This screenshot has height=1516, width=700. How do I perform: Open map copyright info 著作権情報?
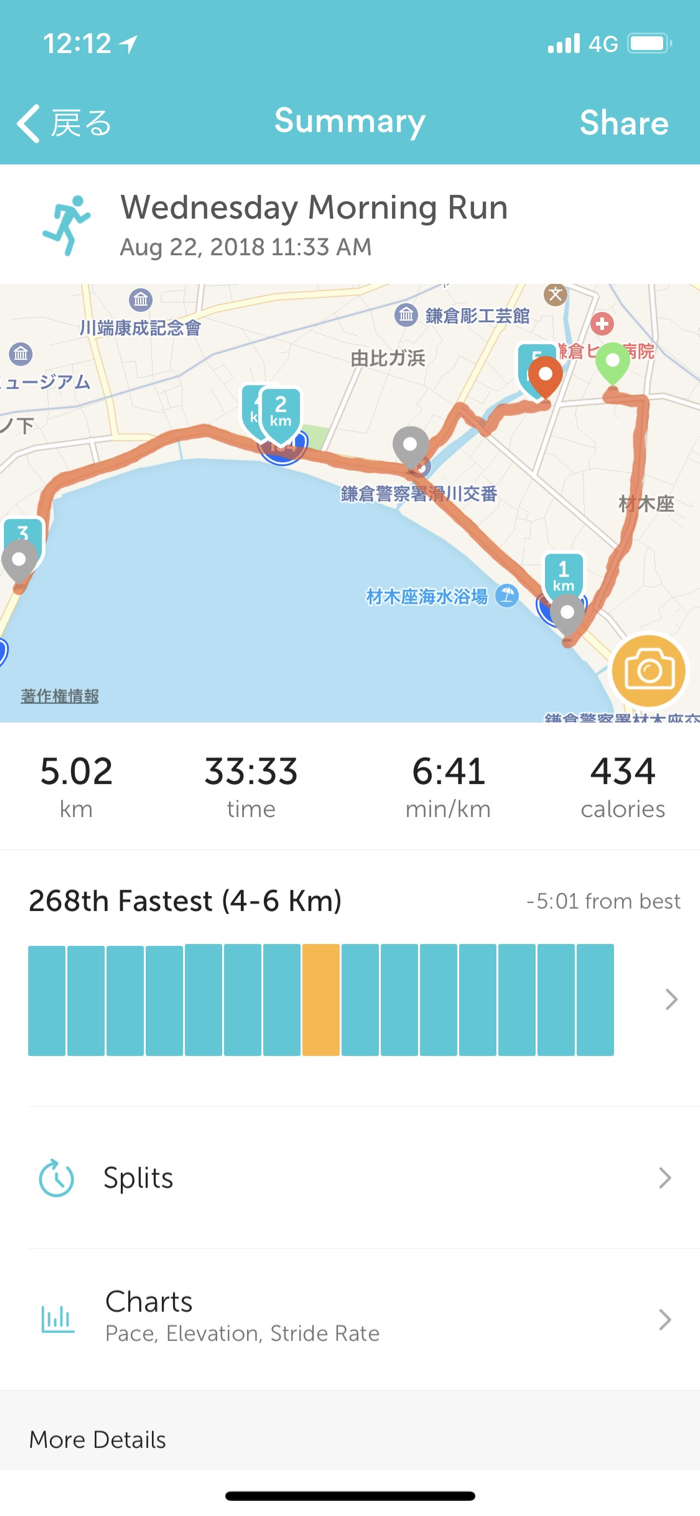[60, 696]
